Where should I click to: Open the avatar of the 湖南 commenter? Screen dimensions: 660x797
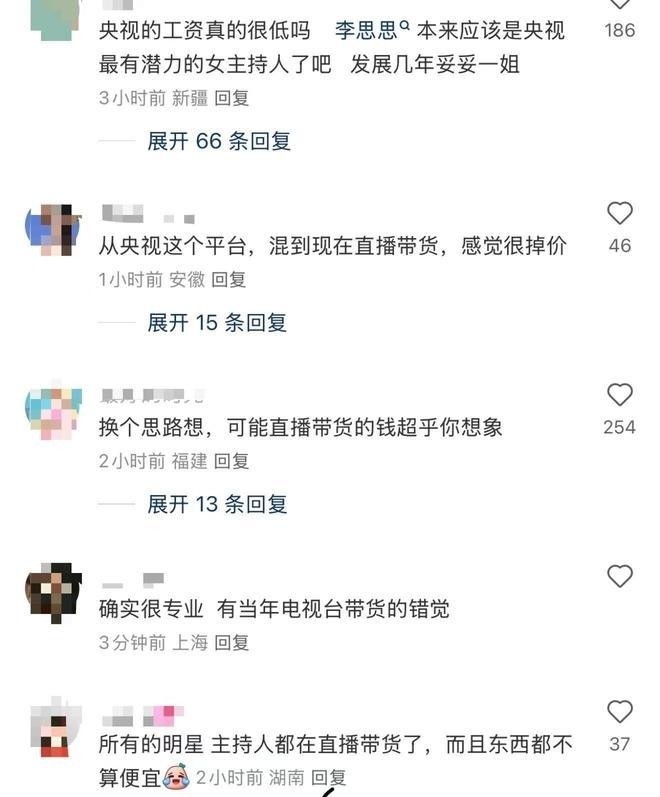pos(52,730)
